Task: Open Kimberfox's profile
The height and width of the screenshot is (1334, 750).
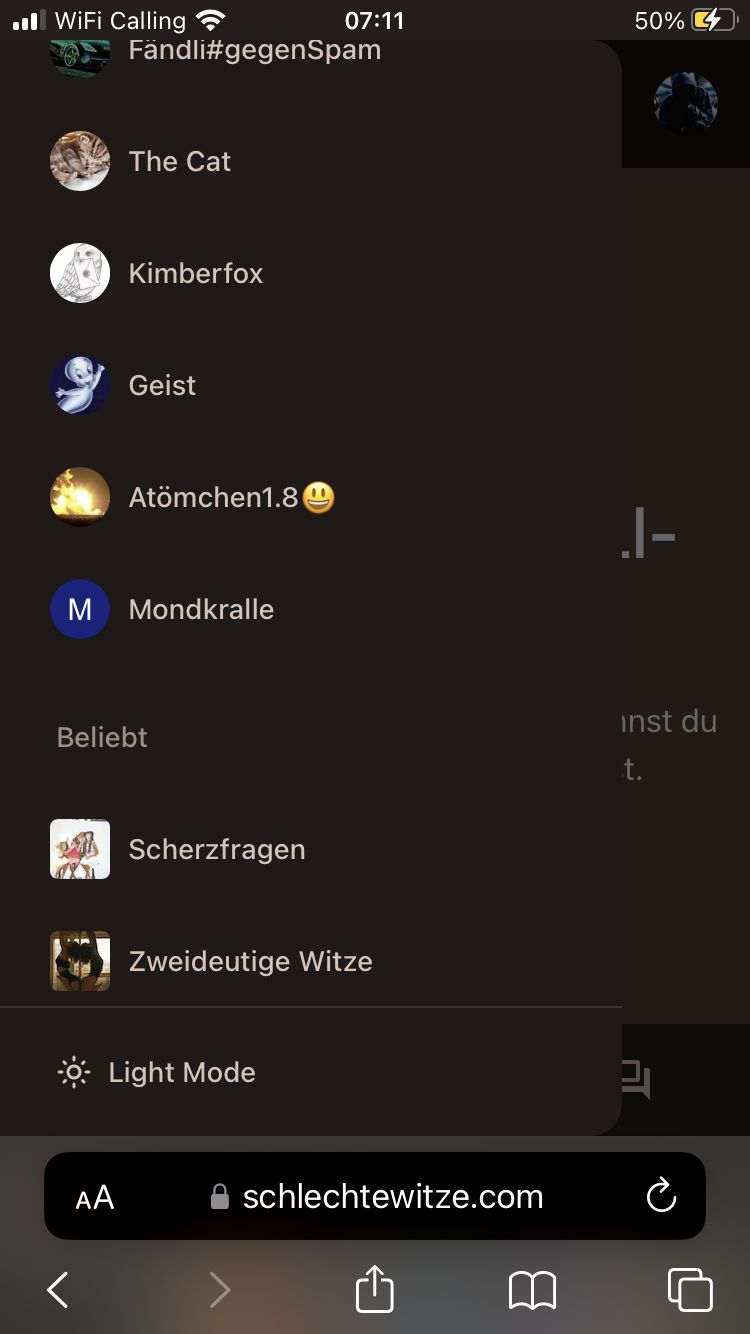Action: 195,274
